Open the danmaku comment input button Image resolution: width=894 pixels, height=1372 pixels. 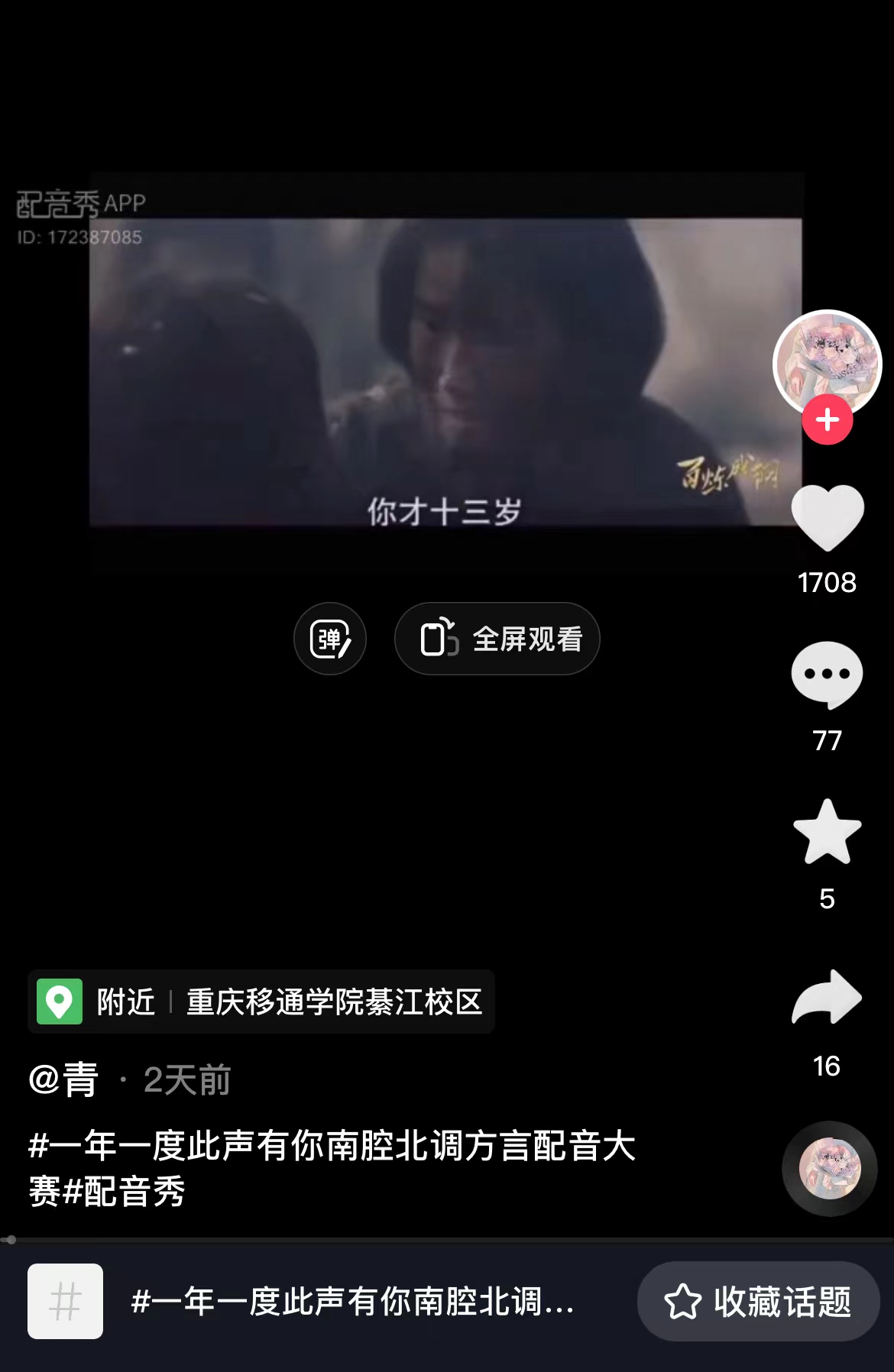pos(330,639)
